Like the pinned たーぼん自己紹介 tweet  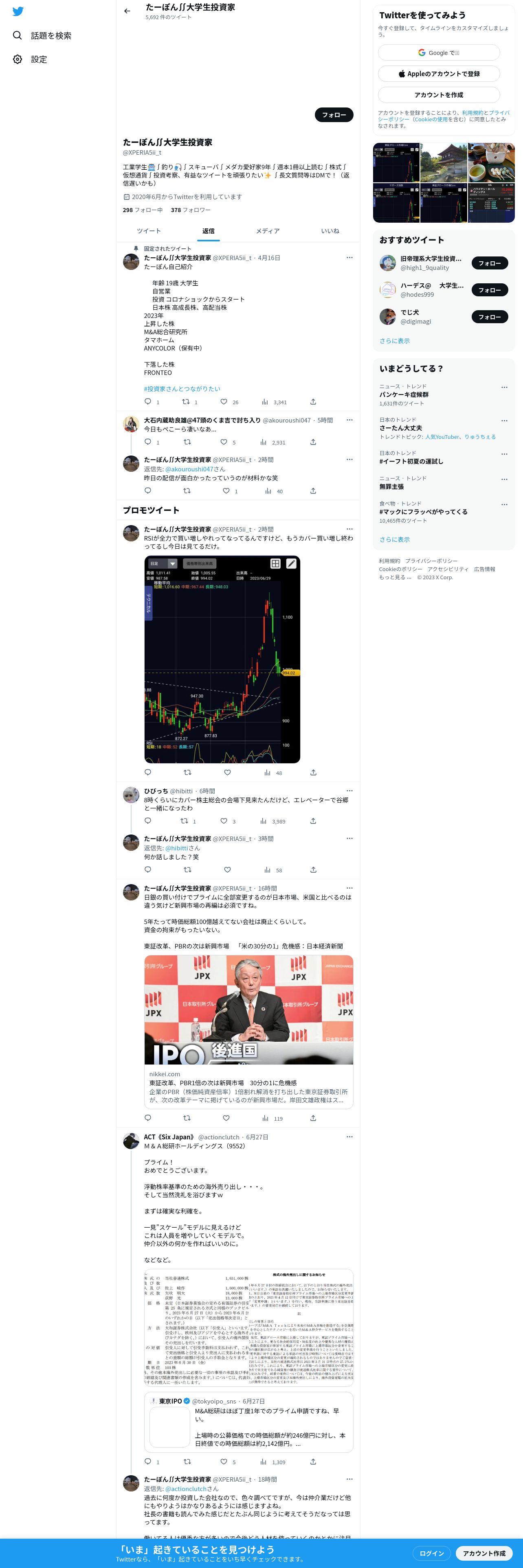(224, 402)
